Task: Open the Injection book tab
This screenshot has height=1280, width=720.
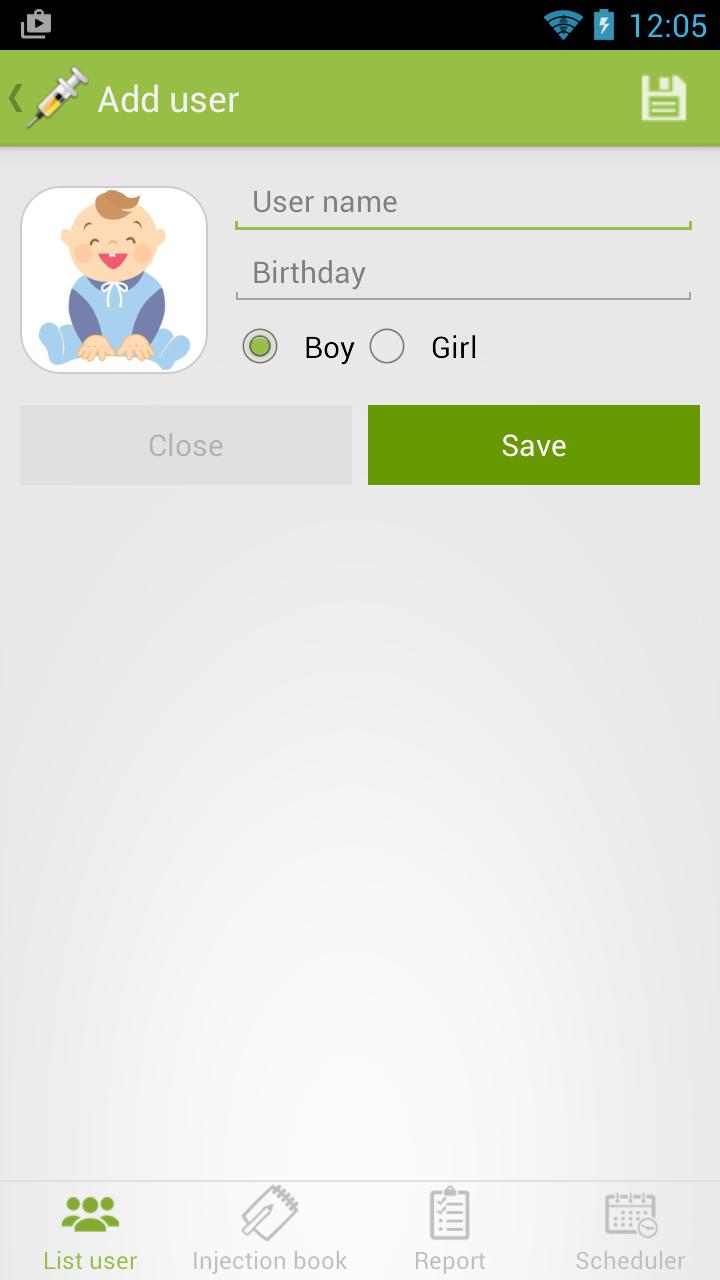Action: tap(270, 1232)
